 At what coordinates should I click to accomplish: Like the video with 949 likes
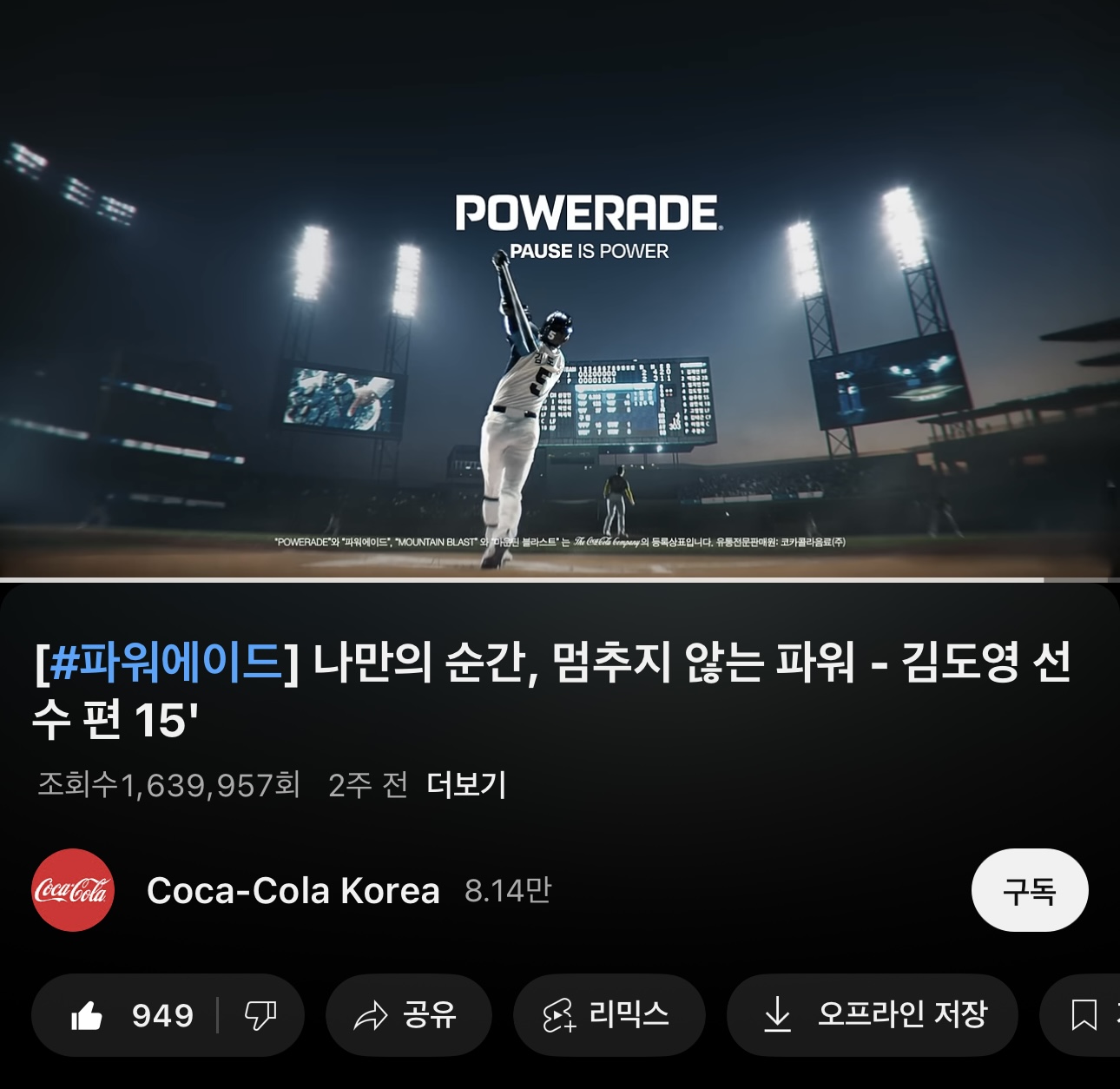(x=130, y=1015)
